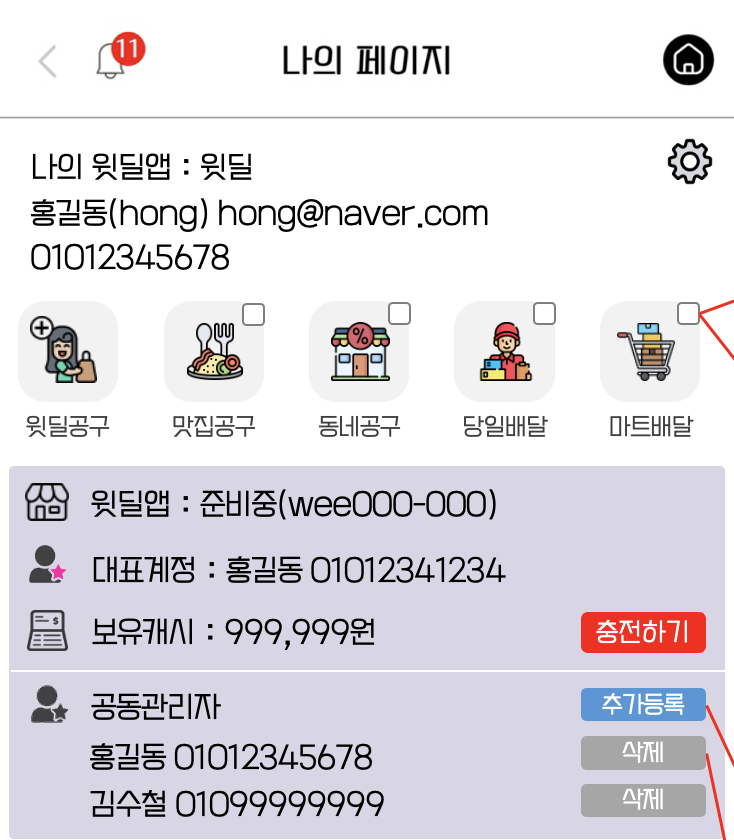This screenshot has height=840, width=734.
Task: Go back using the top-left arrow
Action: 47,62
